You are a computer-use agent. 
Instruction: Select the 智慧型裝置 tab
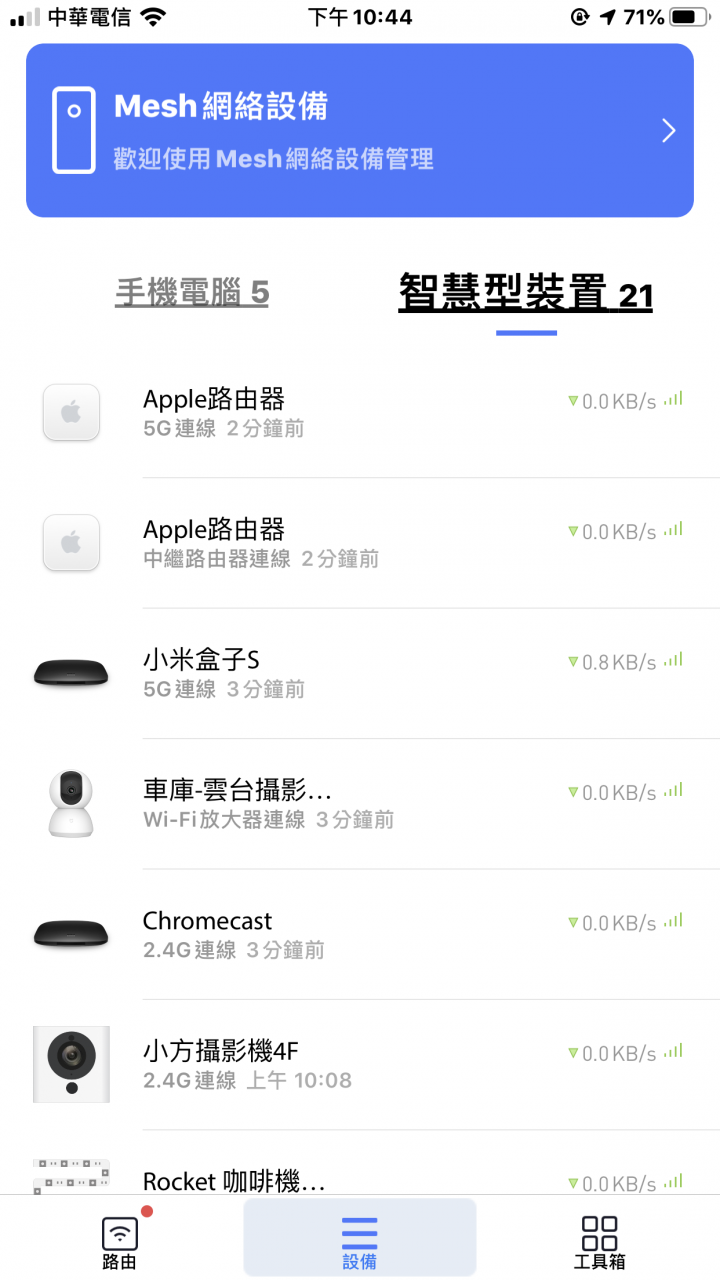click(526, 294)
